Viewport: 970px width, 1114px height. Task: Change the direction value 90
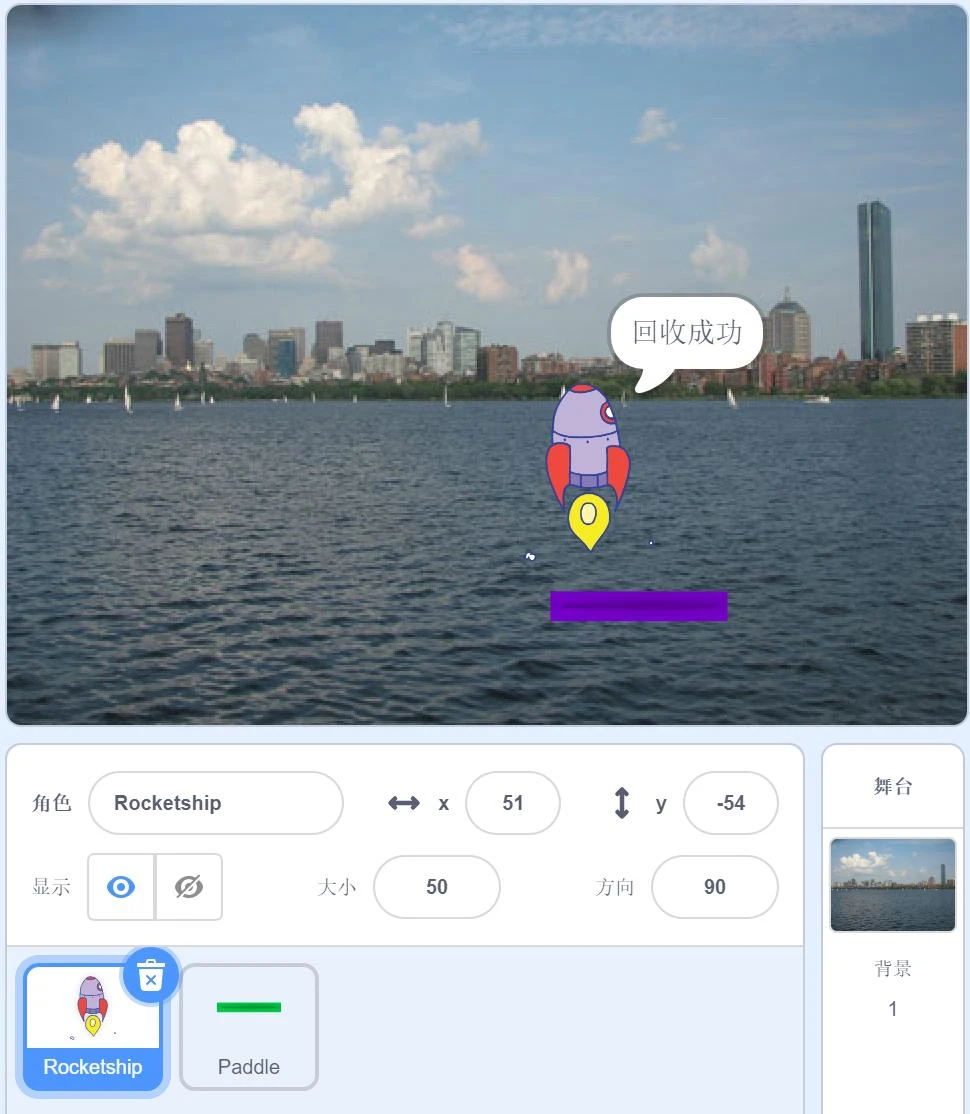point(714,887)
